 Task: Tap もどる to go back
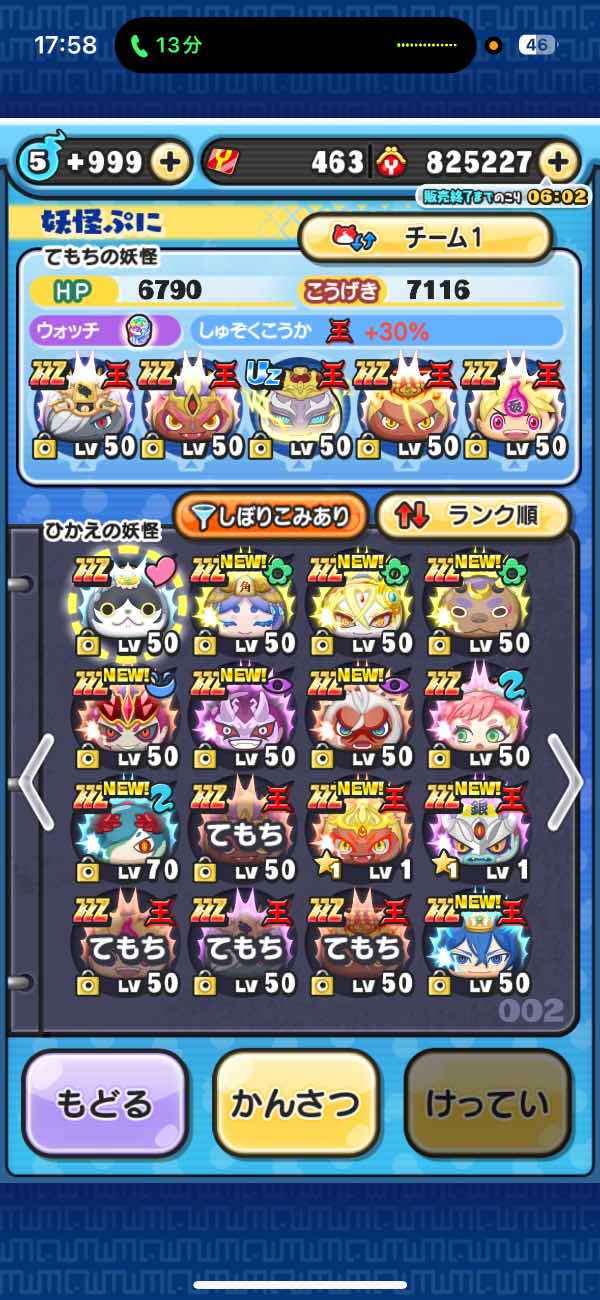coord(105,1103)
